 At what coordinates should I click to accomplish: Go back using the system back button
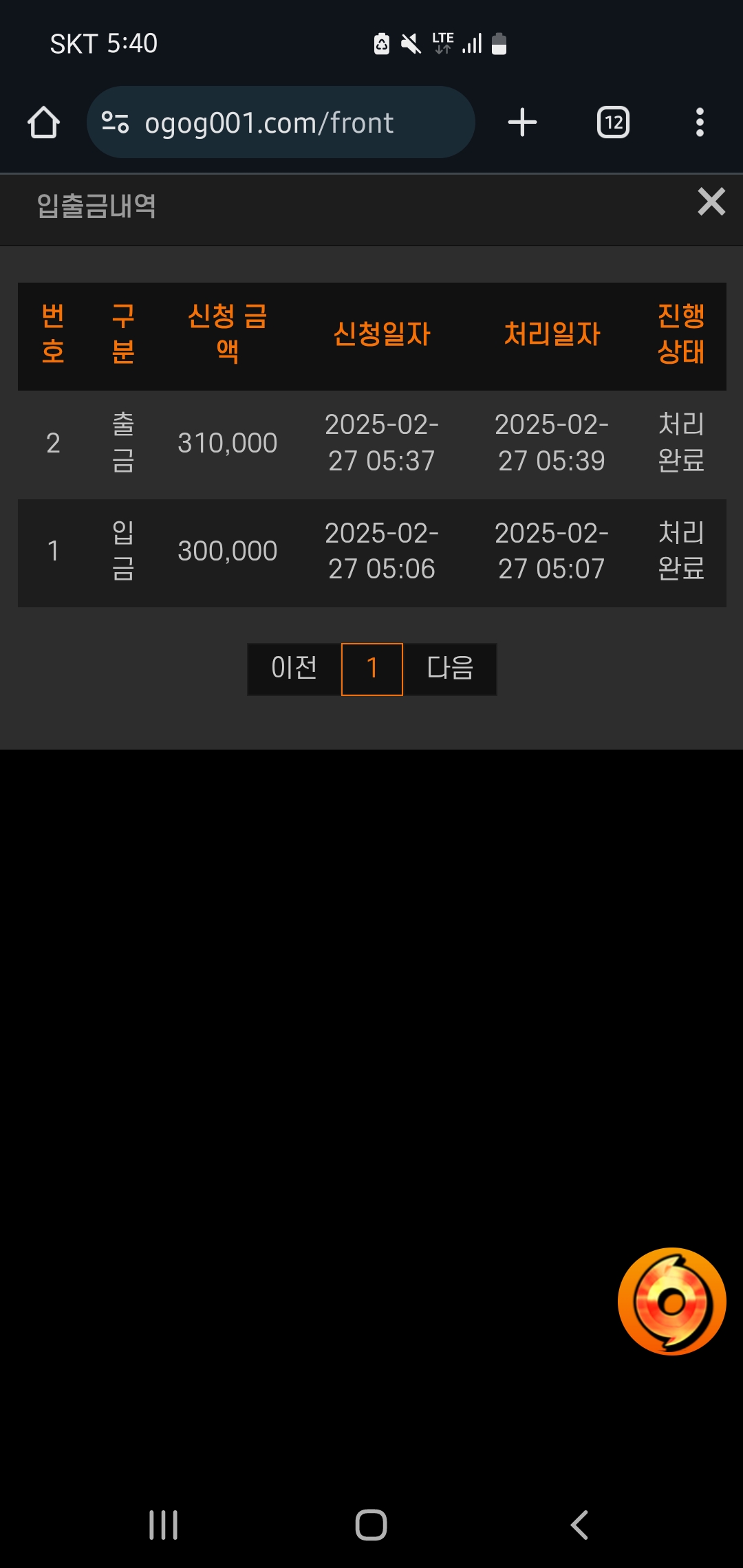point(579,1525)
